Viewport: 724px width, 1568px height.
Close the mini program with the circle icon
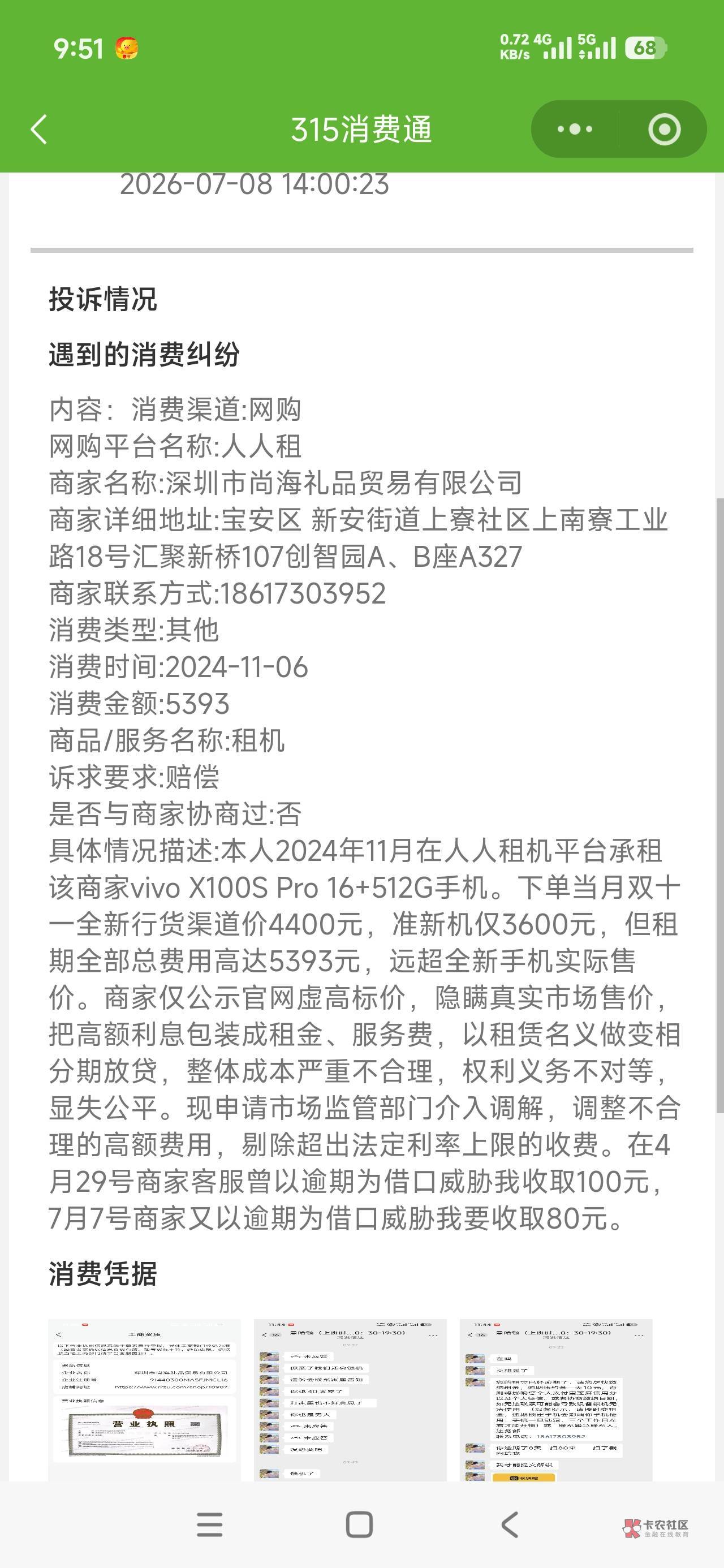(663, 129)
